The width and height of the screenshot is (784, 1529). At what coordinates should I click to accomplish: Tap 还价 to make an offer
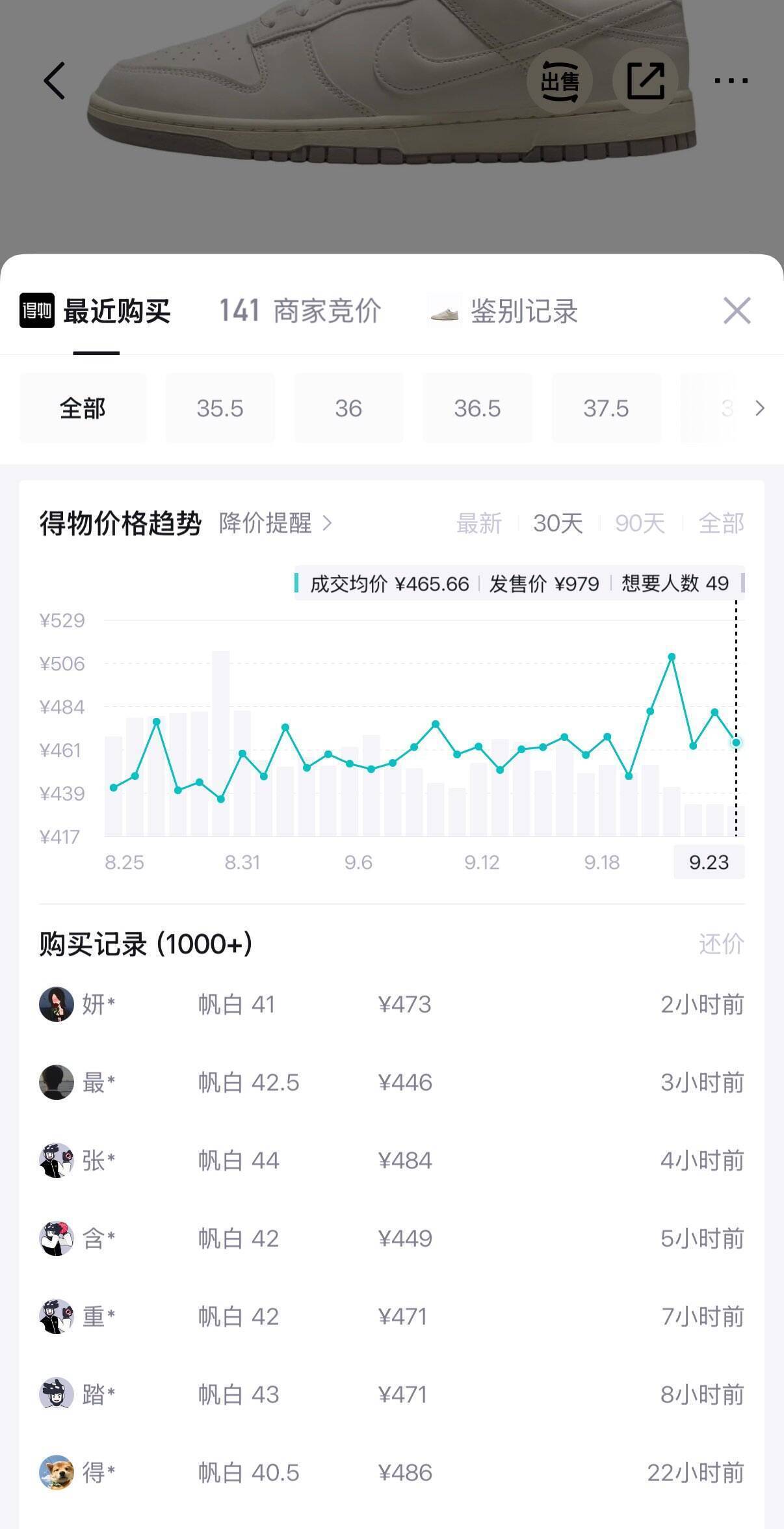tap(721, 944)
